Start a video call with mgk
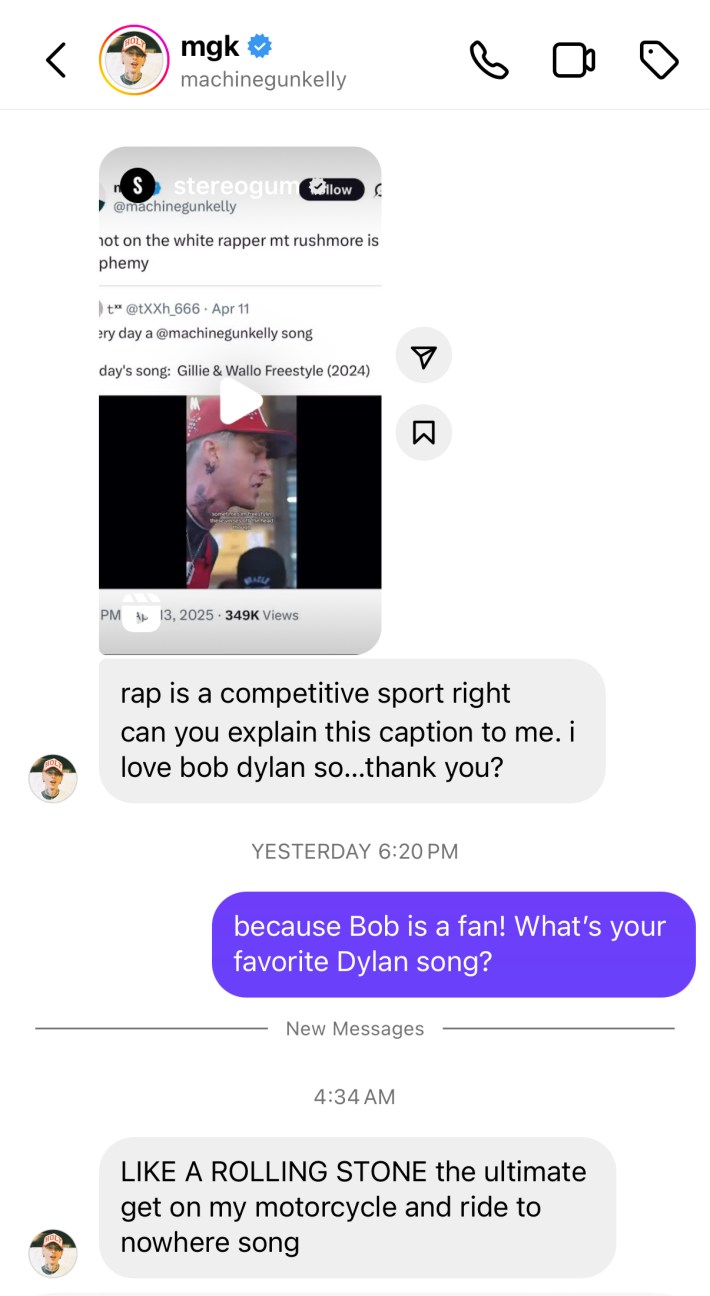The width and height of the screenshot is (710, 1296). [x=574, y=61]
